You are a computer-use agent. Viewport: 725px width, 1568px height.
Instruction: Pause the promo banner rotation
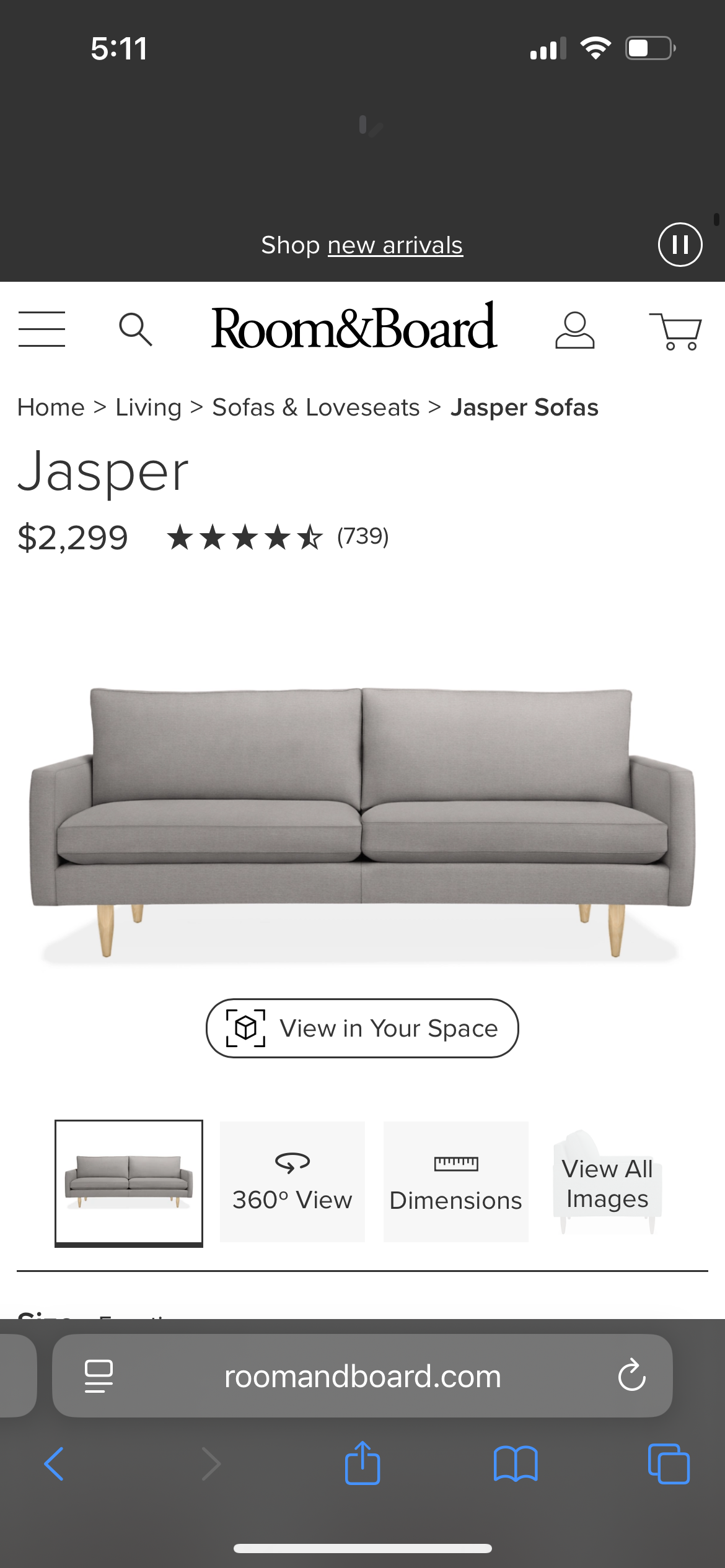click(680, 245)
